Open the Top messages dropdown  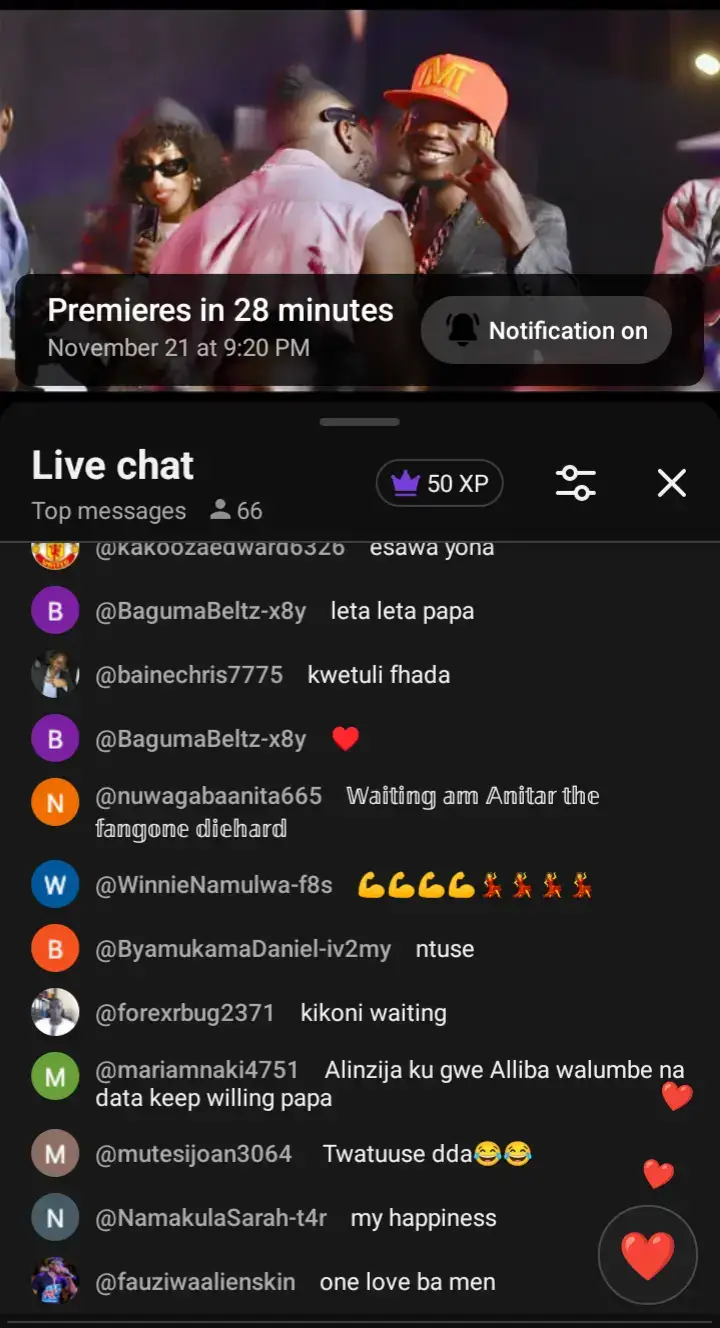(x=109, y=511)
